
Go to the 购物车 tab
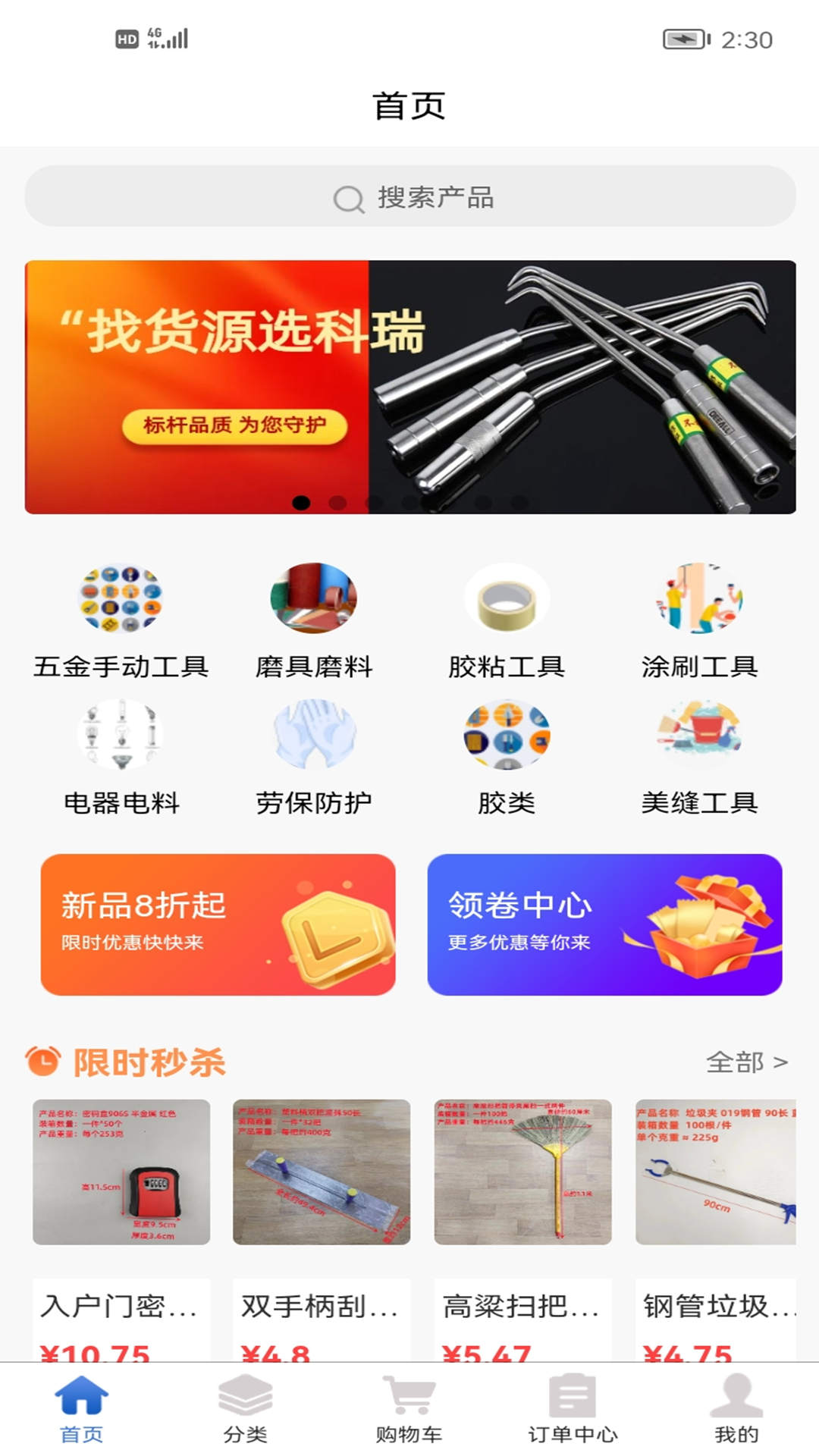point(409,1410)
